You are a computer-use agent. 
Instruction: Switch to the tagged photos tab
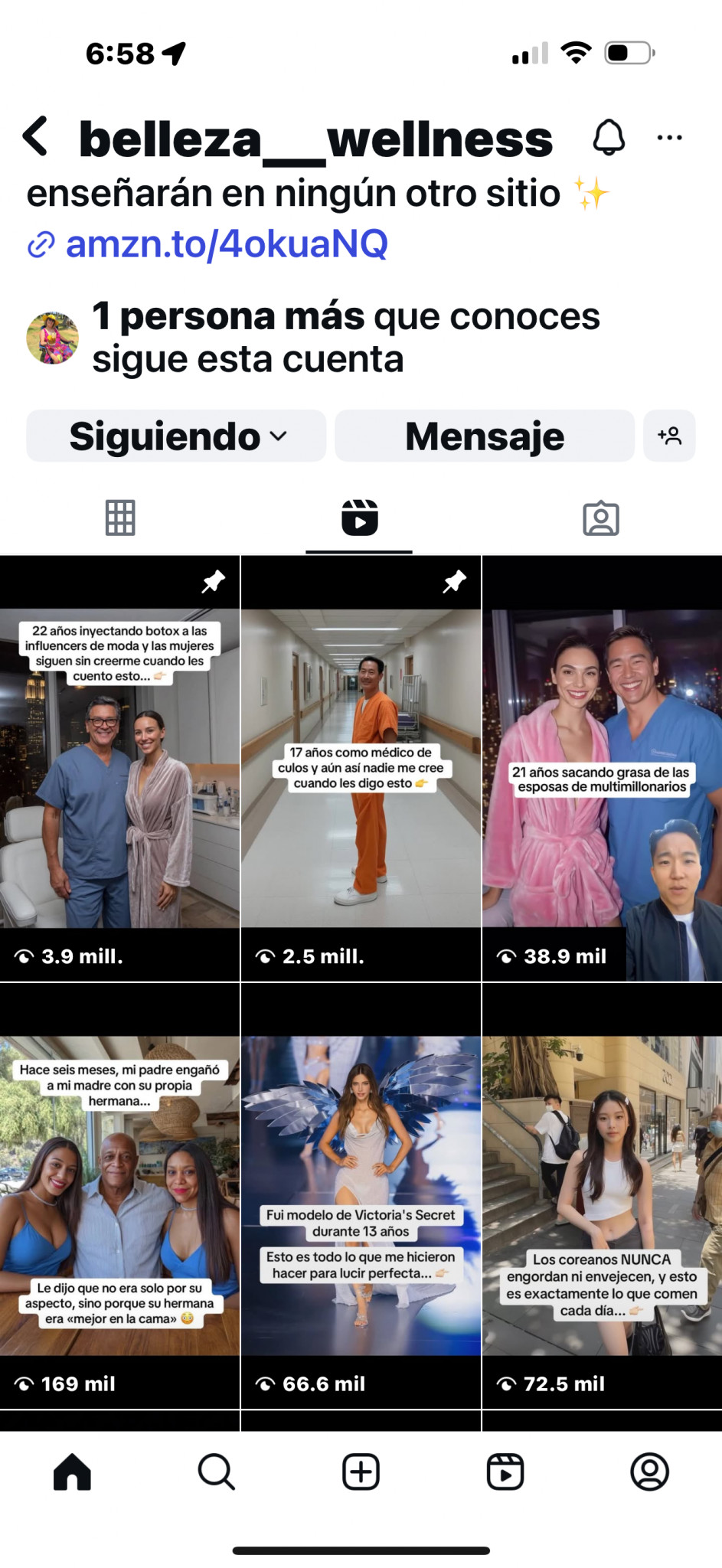[601, 518]
